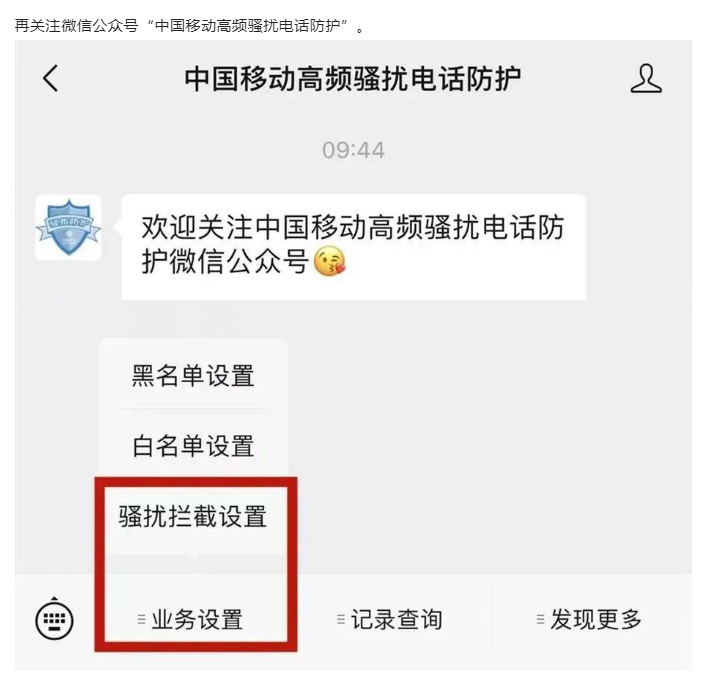Tap the shield avatar of the account
Viewport: 709px width, 691px height.
(68, 227)
